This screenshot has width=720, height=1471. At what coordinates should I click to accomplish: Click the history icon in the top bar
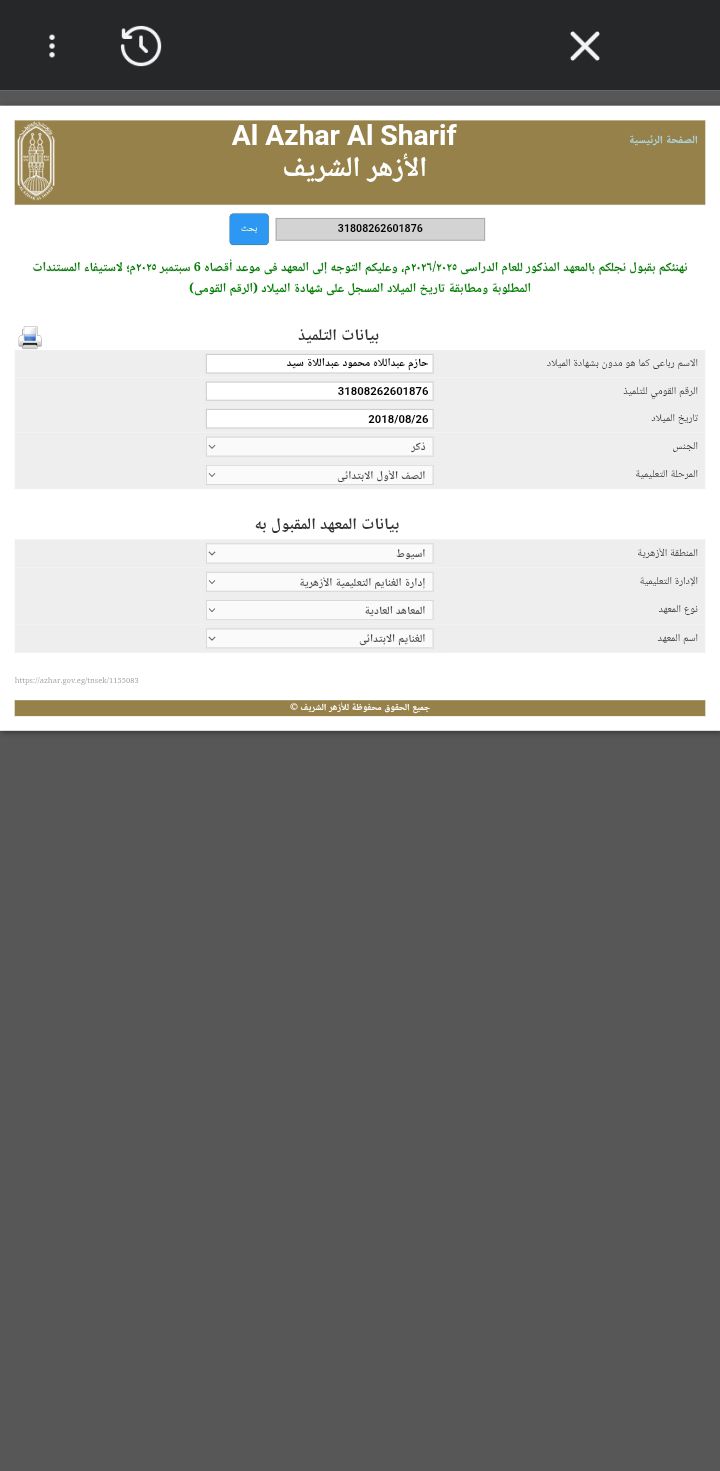140,46
